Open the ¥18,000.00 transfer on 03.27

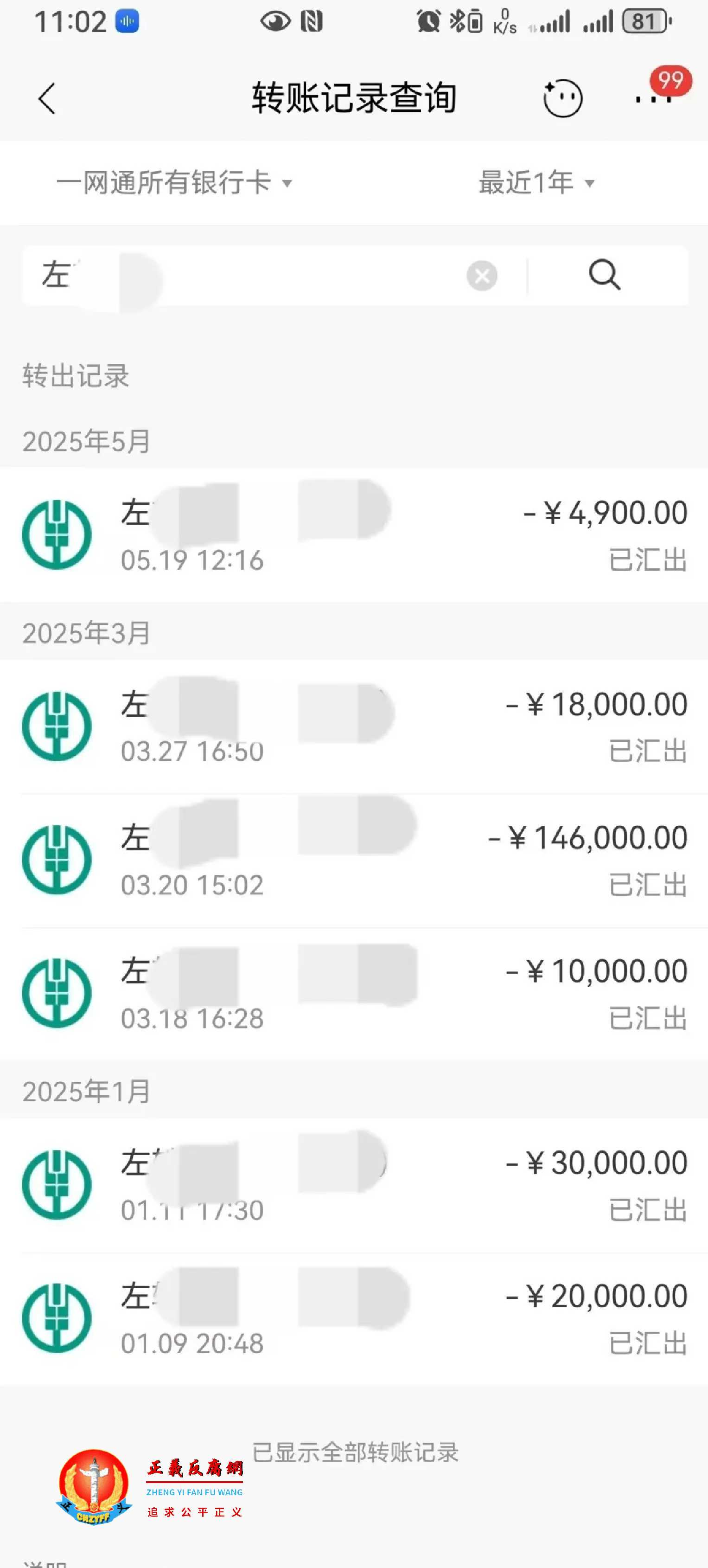click(x=354, y=726)
